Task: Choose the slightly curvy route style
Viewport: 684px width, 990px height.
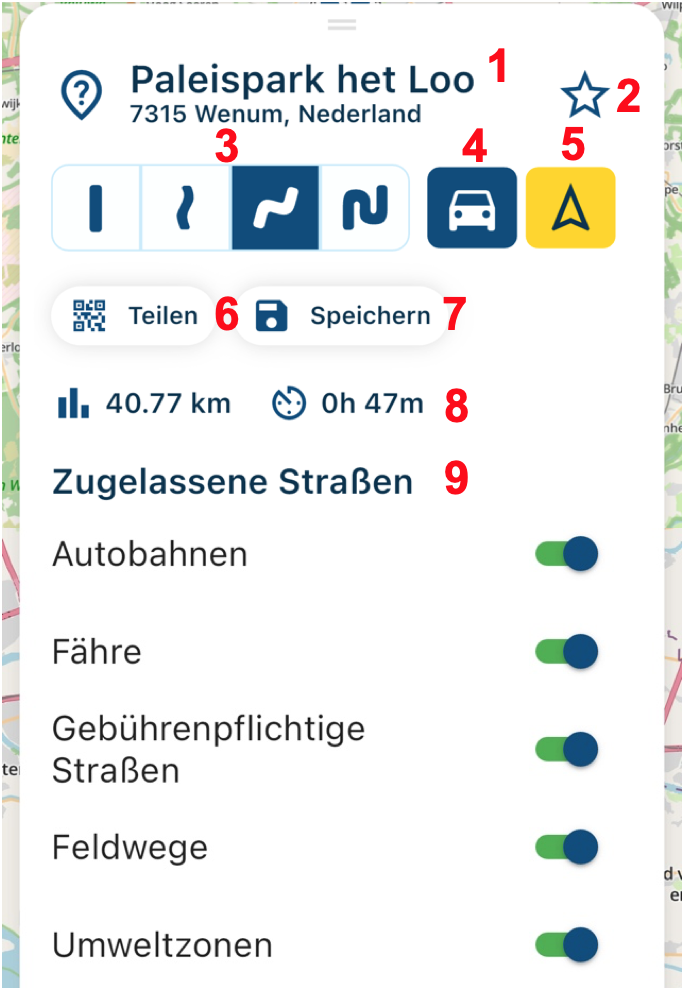Action: (186, 207)
